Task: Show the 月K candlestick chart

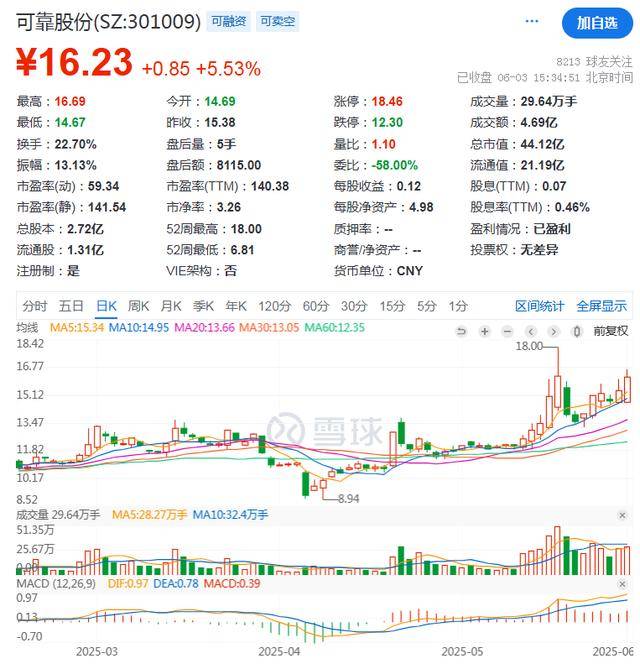Action: 171,306
